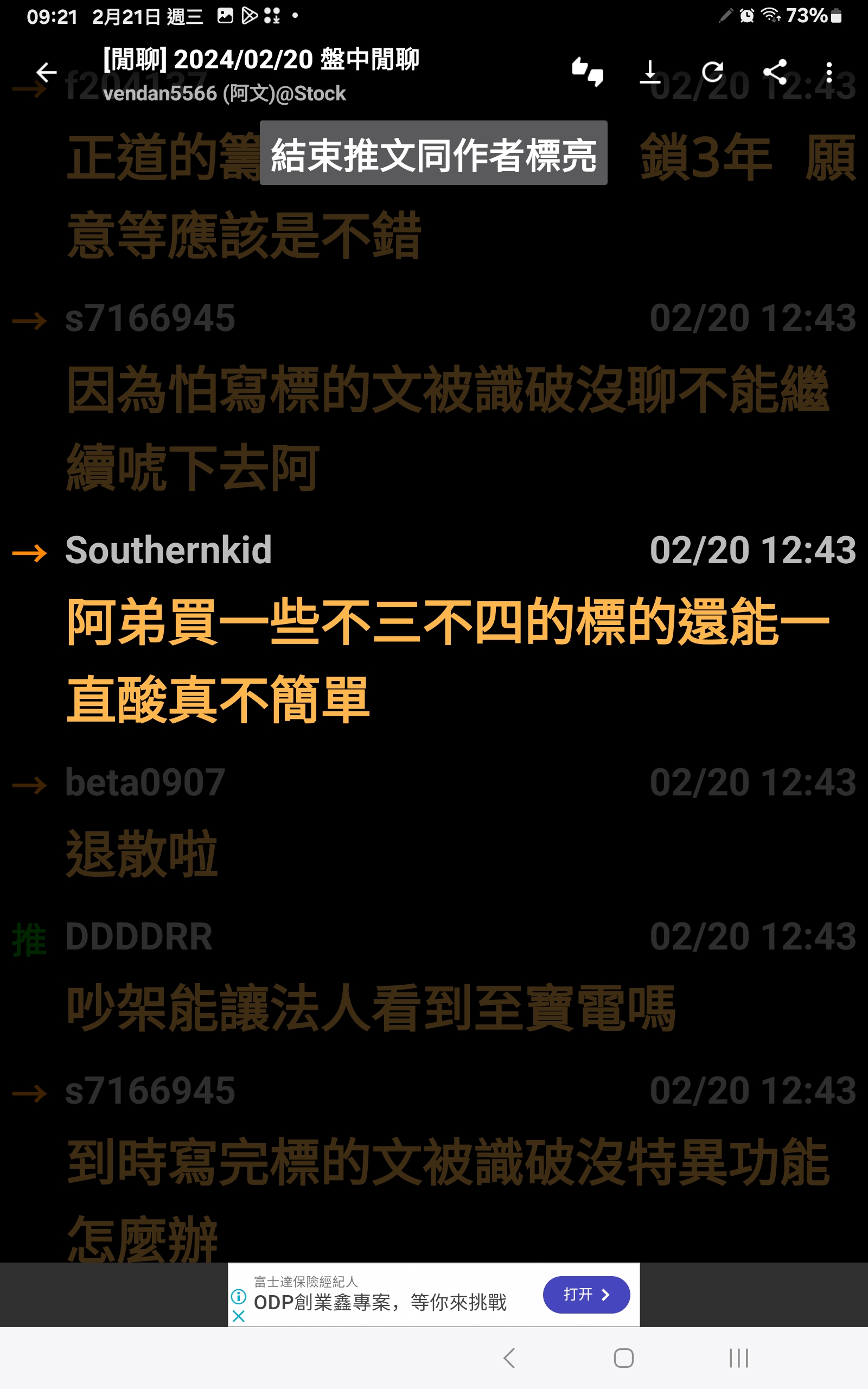Share this article
868x1389 pixels.
tap(775, 72)
